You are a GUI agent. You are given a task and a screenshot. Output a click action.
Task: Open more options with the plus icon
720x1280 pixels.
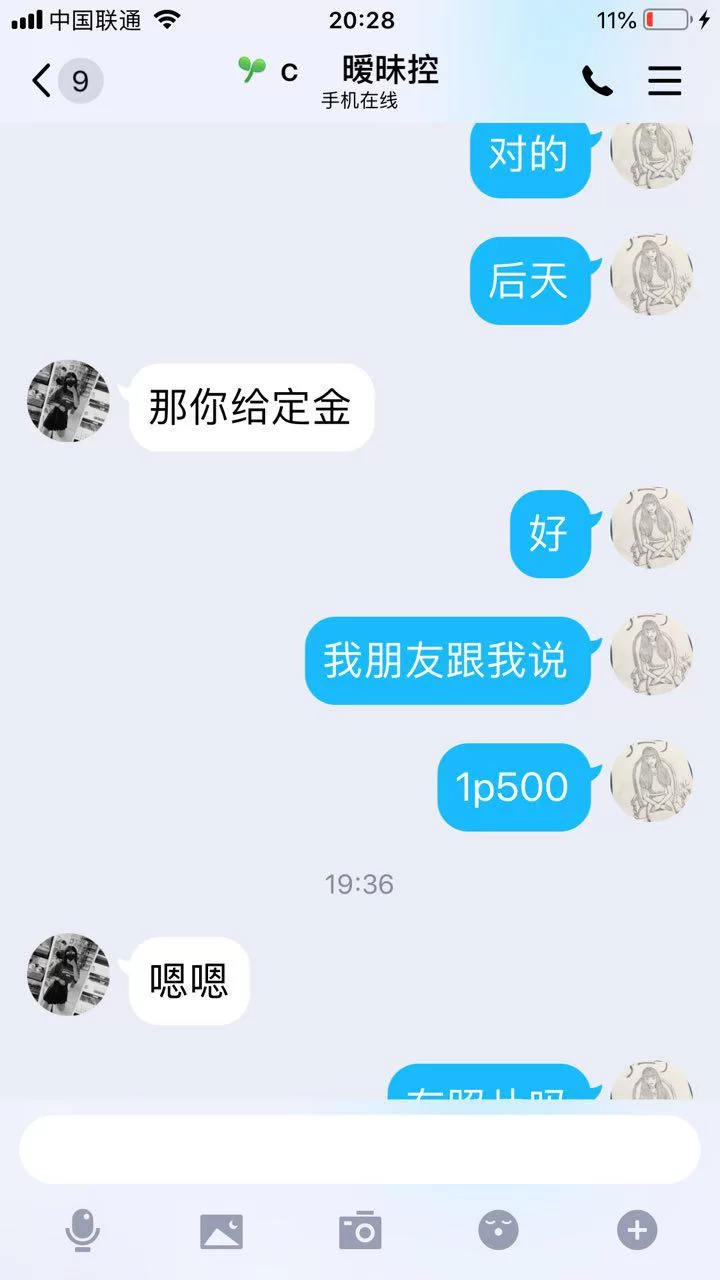pyautogui.click(x=637, y=1230)
